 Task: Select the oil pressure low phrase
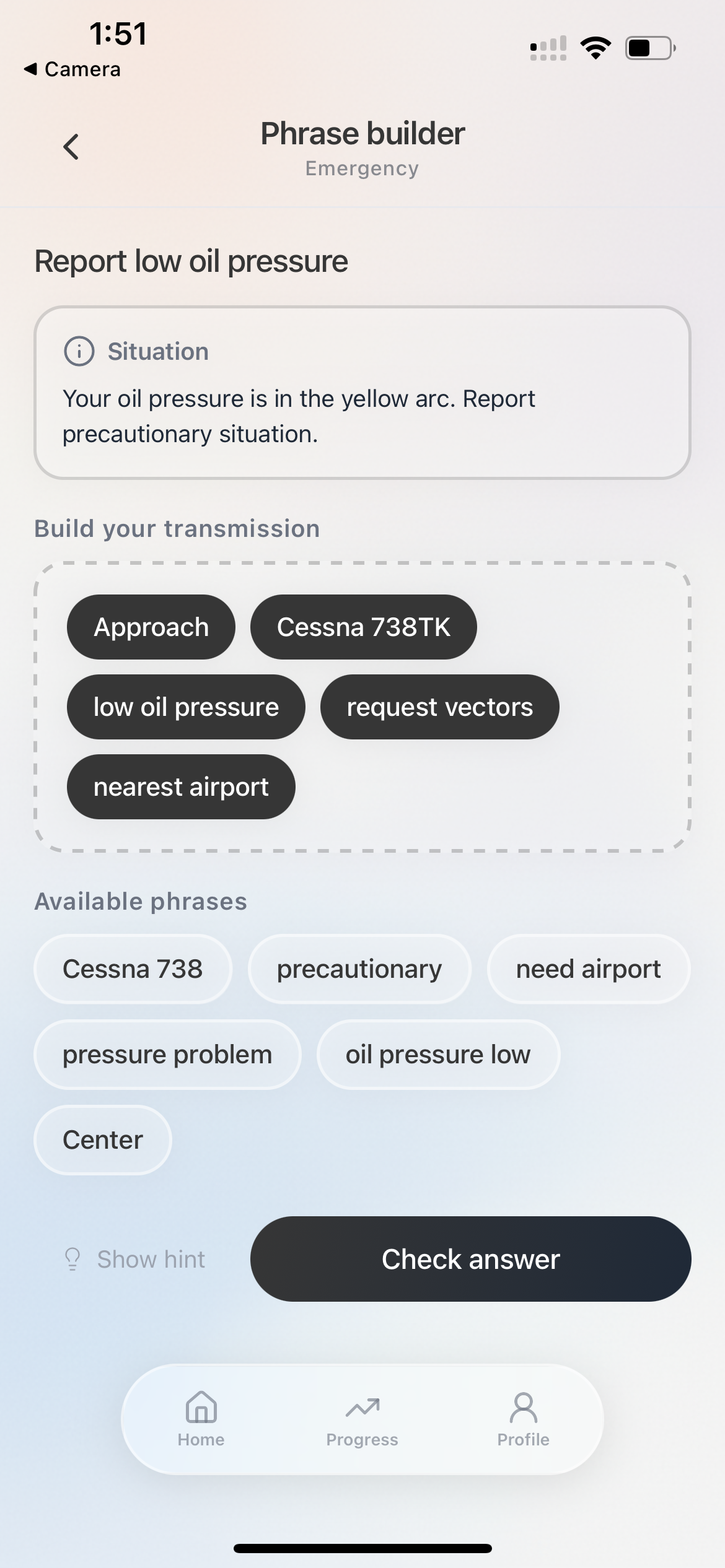[x=438, y=1054]
